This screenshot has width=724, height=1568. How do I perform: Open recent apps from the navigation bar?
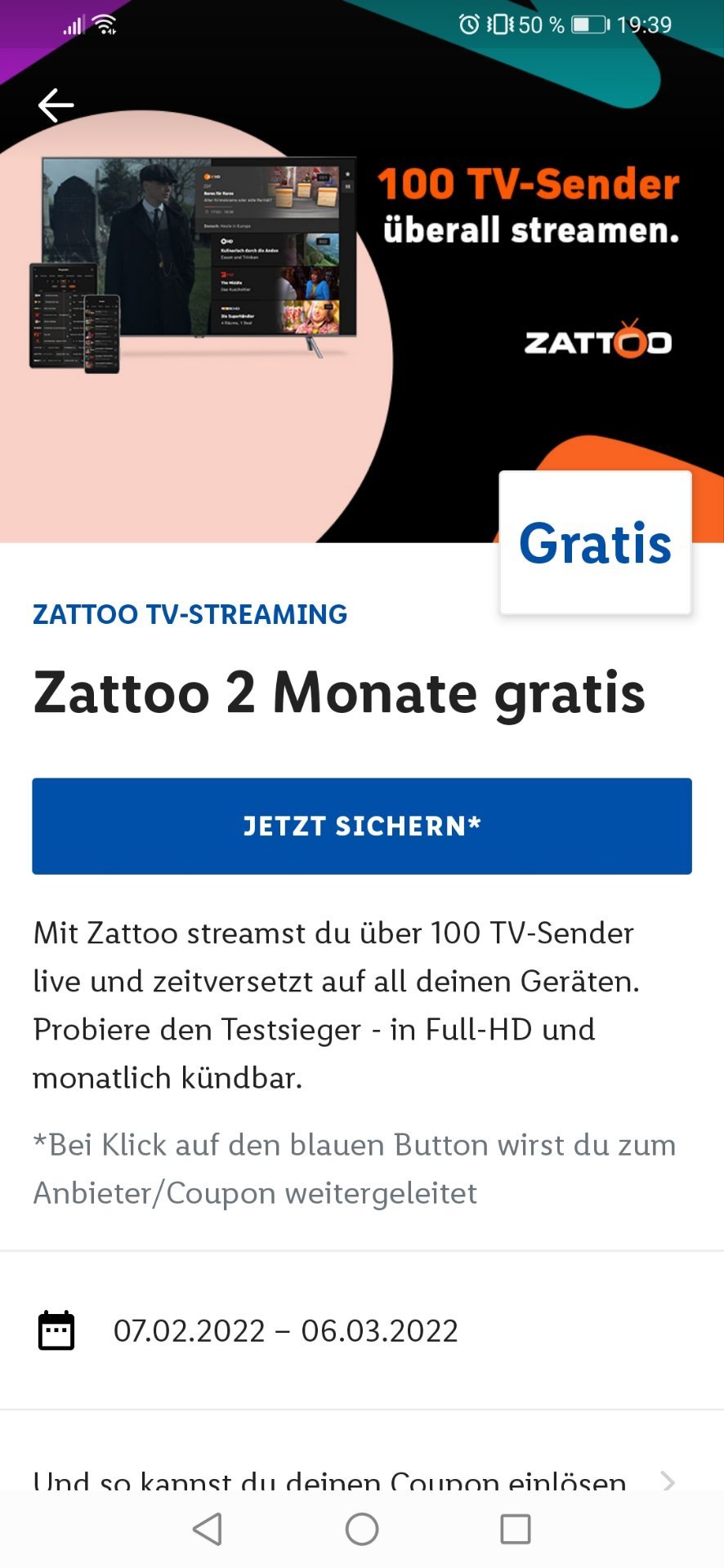[x=516, y=1529]
